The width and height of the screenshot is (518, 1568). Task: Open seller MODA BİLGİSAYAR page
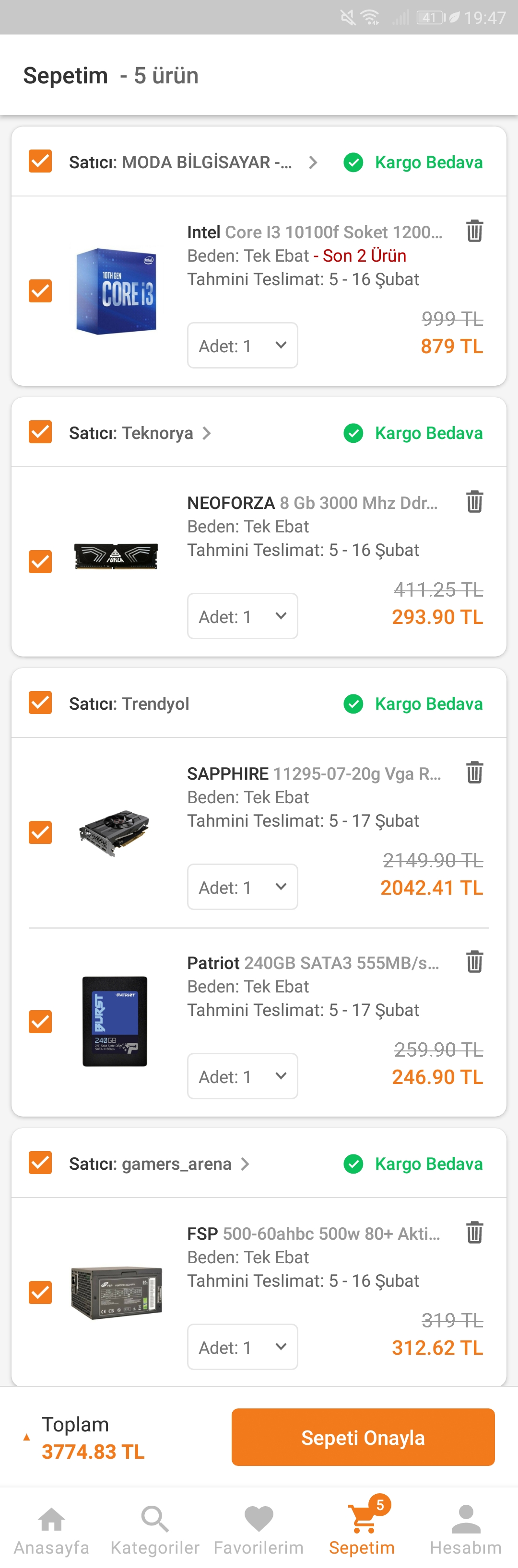[x=193, y=162]
